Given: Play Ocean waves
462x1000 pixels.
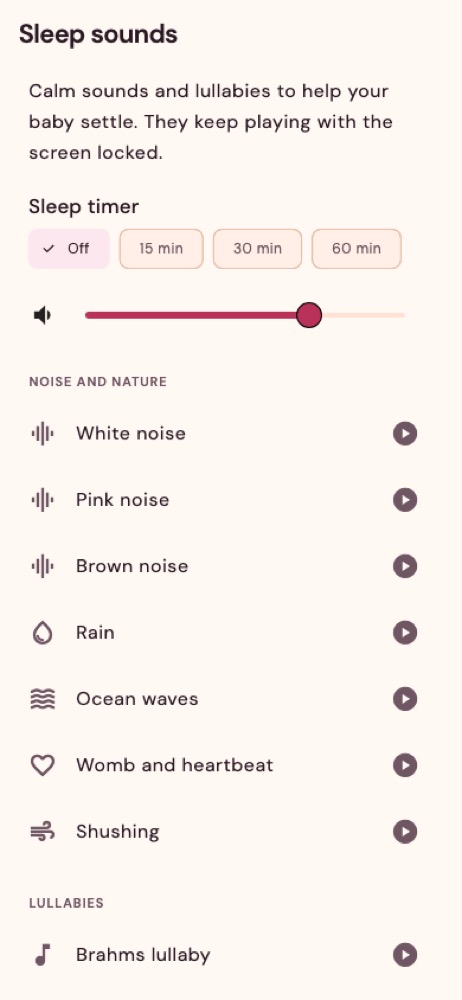Looking at the screenshot, I should coord(405,699).
